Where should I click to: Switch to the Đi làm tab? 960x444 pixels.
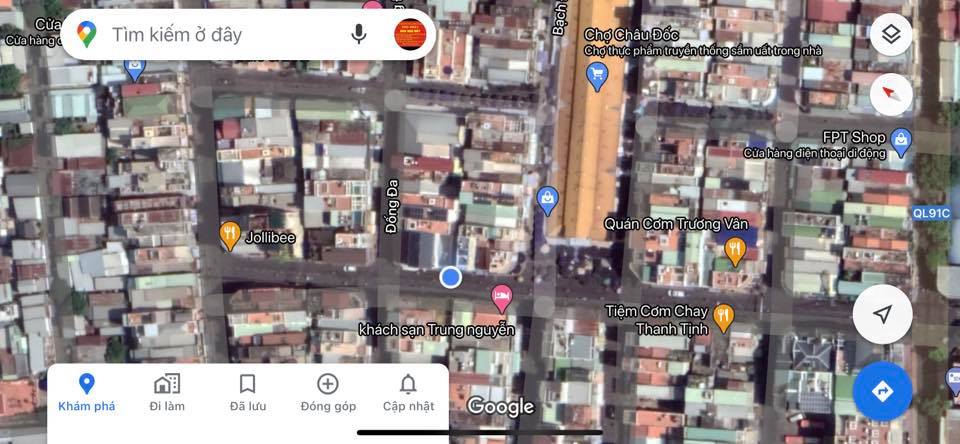167,392
